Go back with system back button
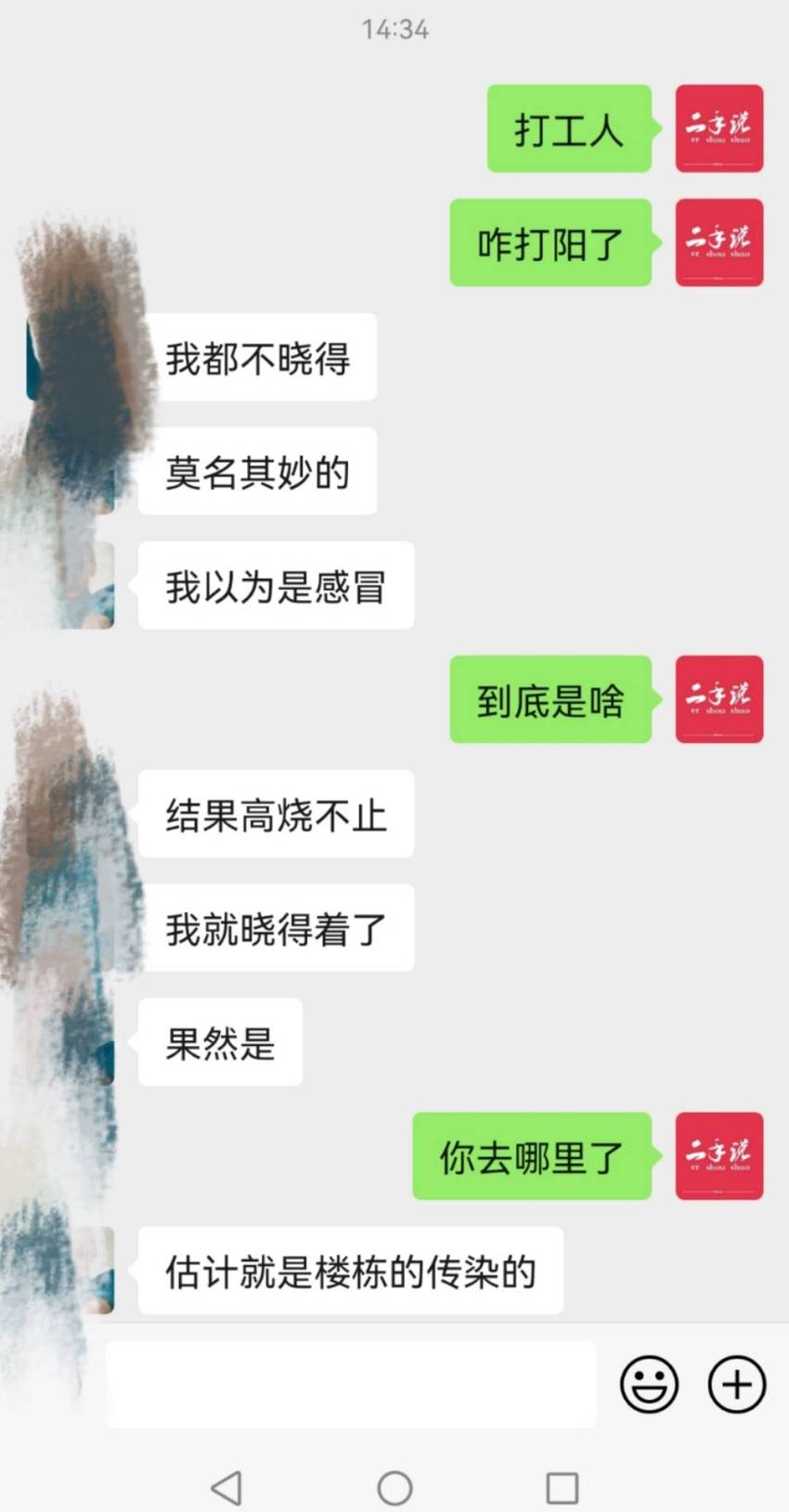This screenshot has width=789, height=1512. (226, 1488)
